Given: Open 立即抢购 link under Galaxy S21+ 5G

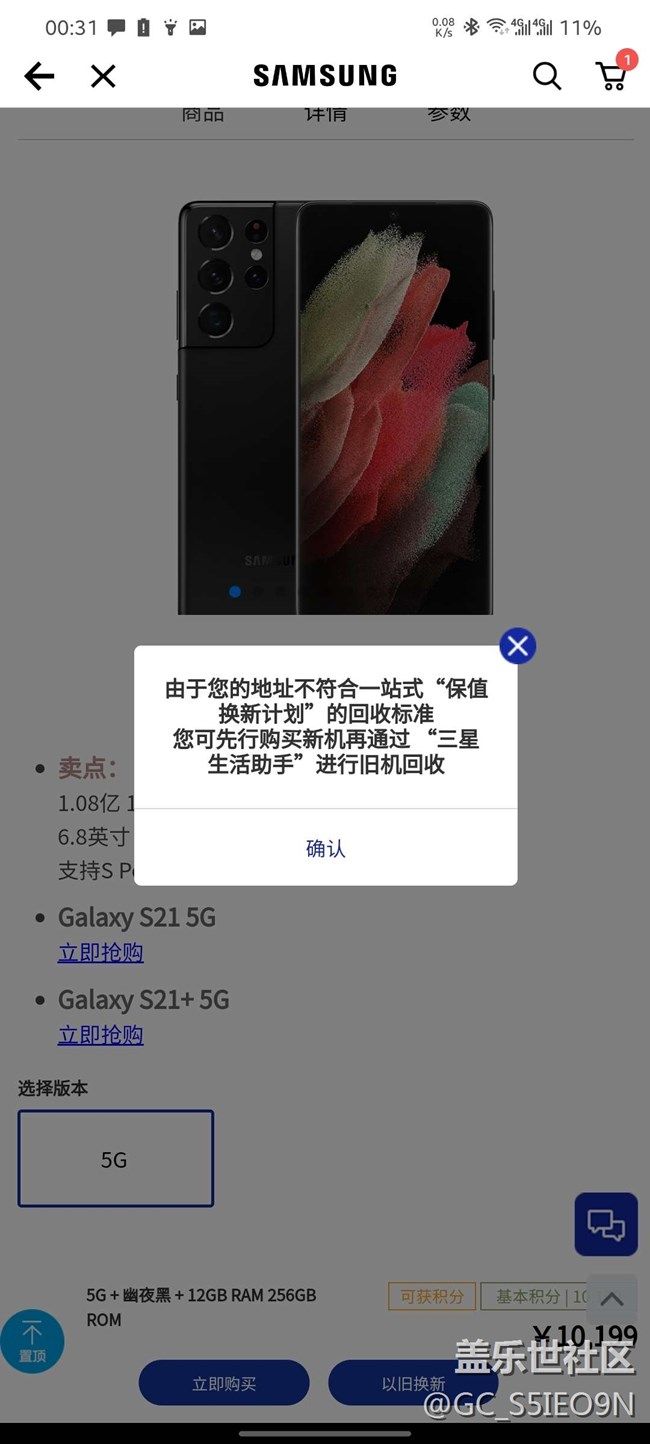Looking at the screenshot, I should pos(100,1035).
